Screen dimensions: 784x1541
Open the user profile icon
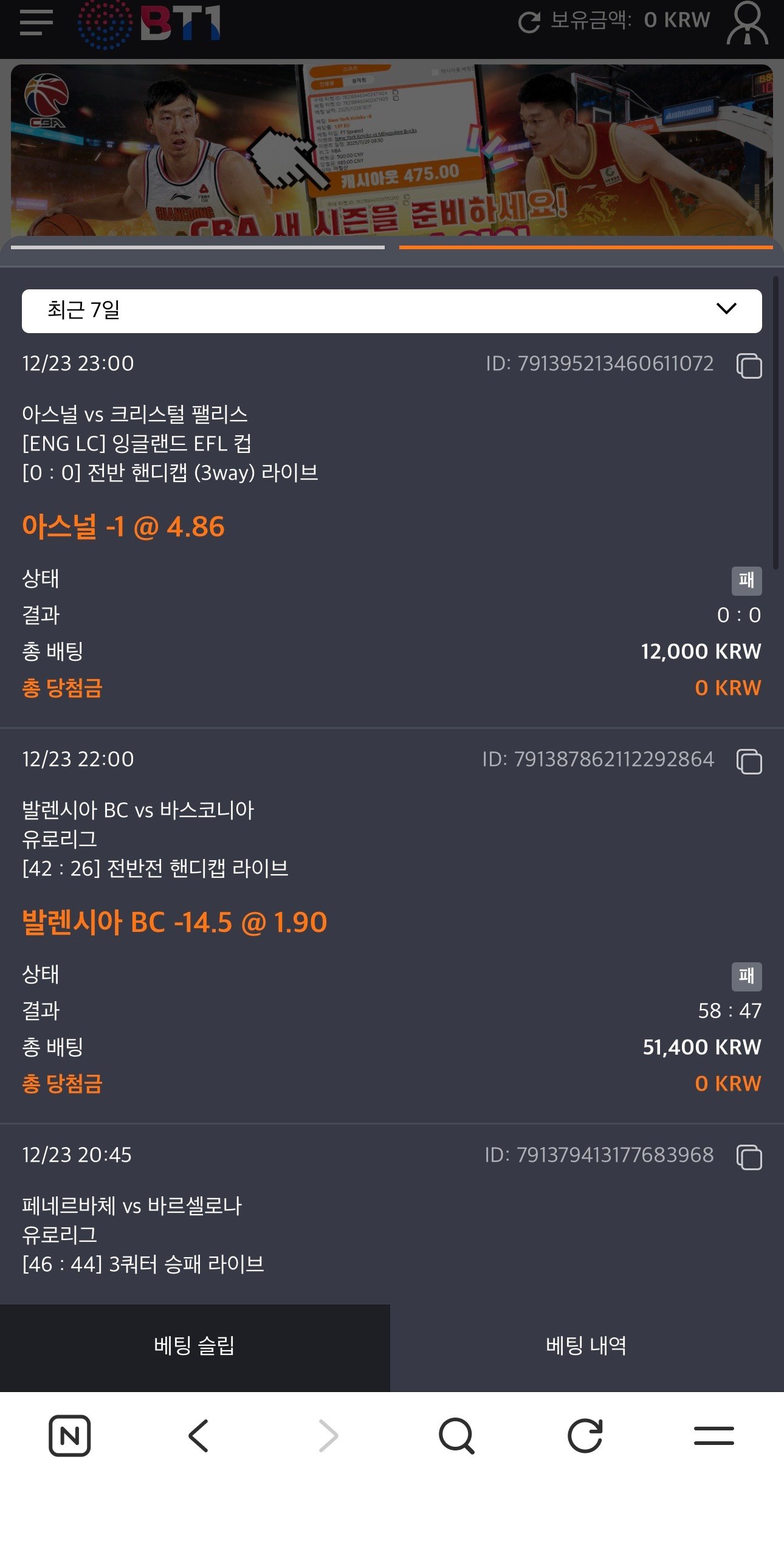[x=747, y=23]
